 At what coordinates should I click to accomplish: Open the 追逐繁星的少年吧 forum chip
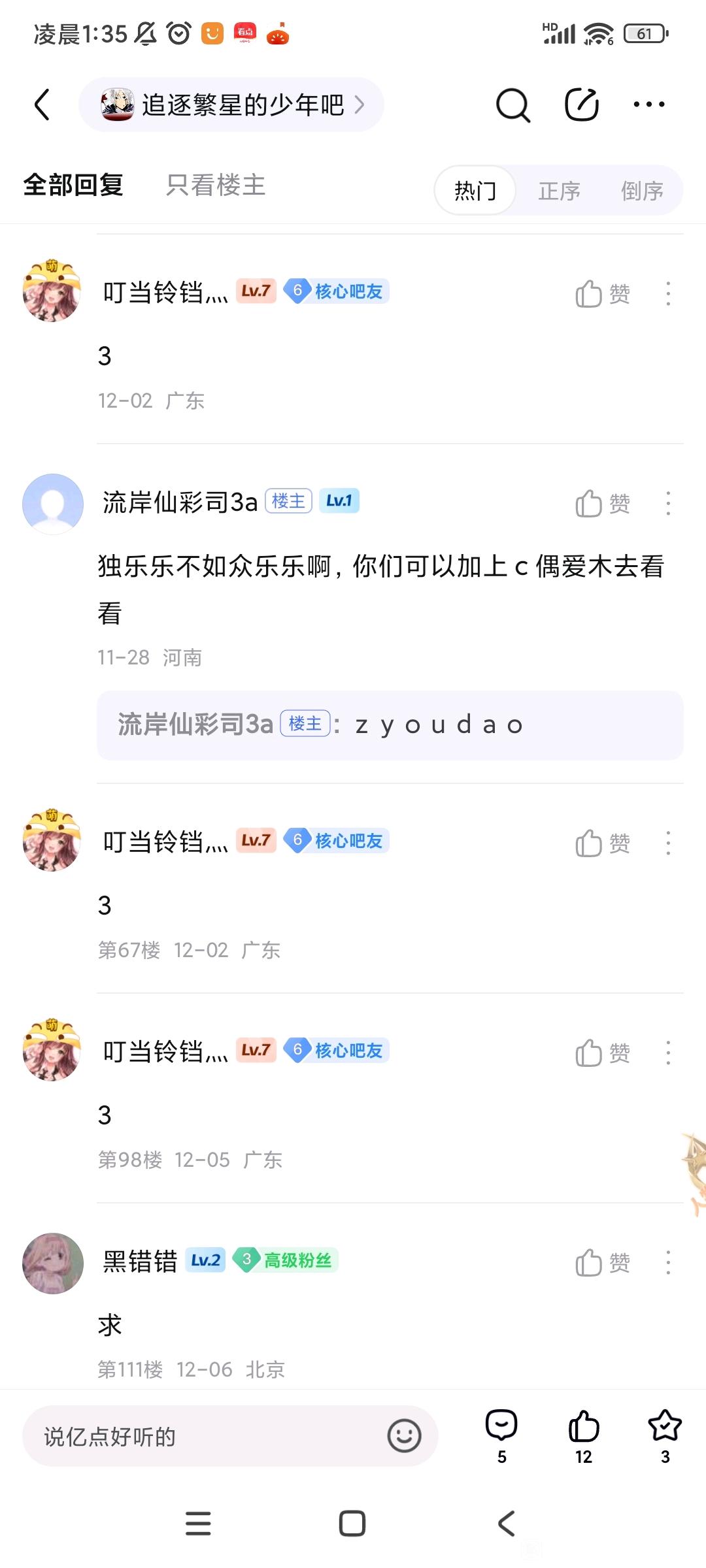click(x=231, y=105)
